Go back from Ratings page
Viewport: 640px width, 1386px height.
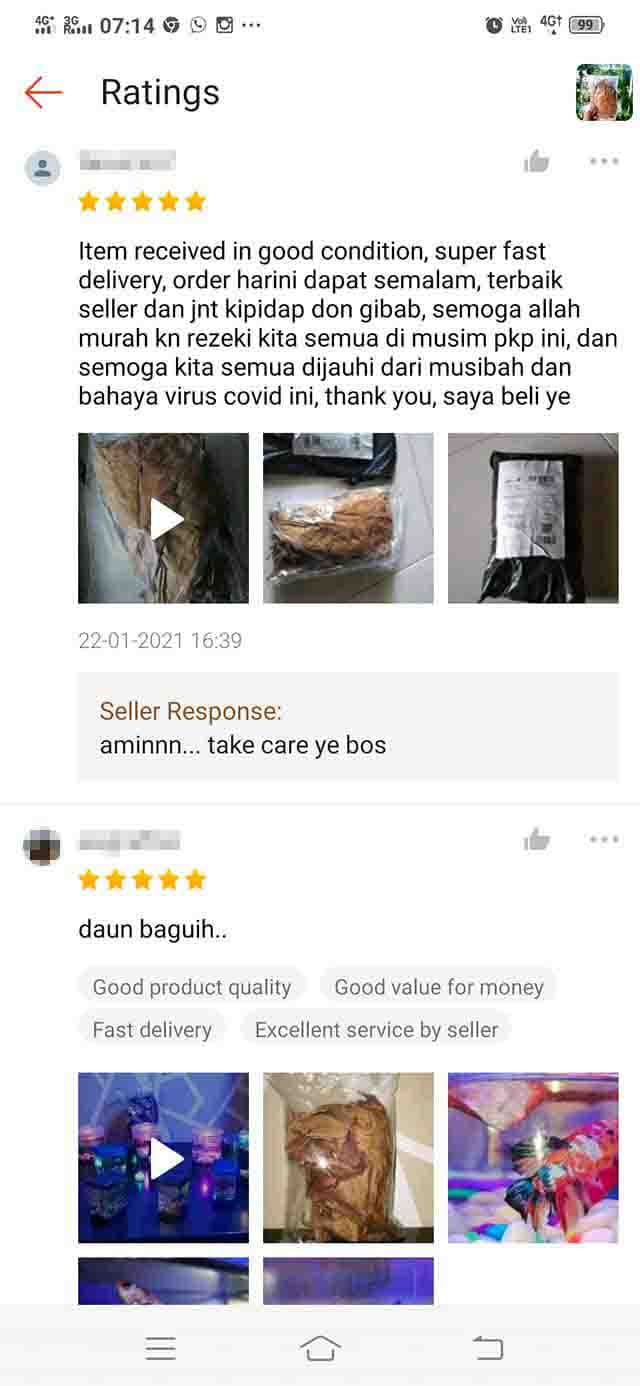(x=43, y=92)
